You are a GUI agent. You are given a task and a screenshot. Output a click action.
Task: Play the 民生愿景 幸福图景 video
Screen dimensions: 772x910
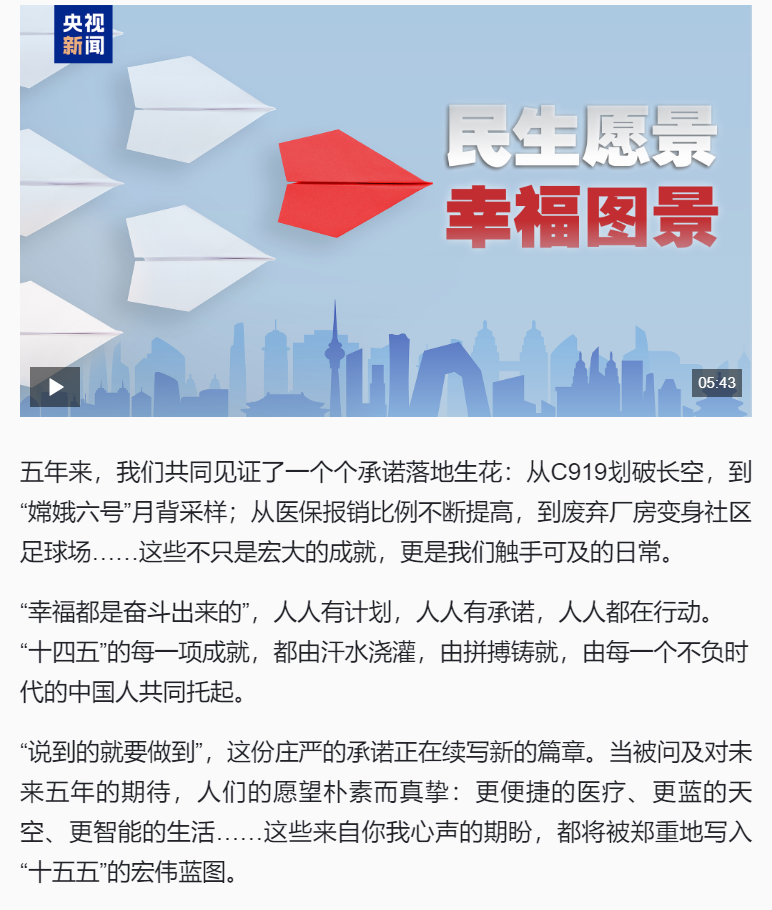tap(55, 386)
